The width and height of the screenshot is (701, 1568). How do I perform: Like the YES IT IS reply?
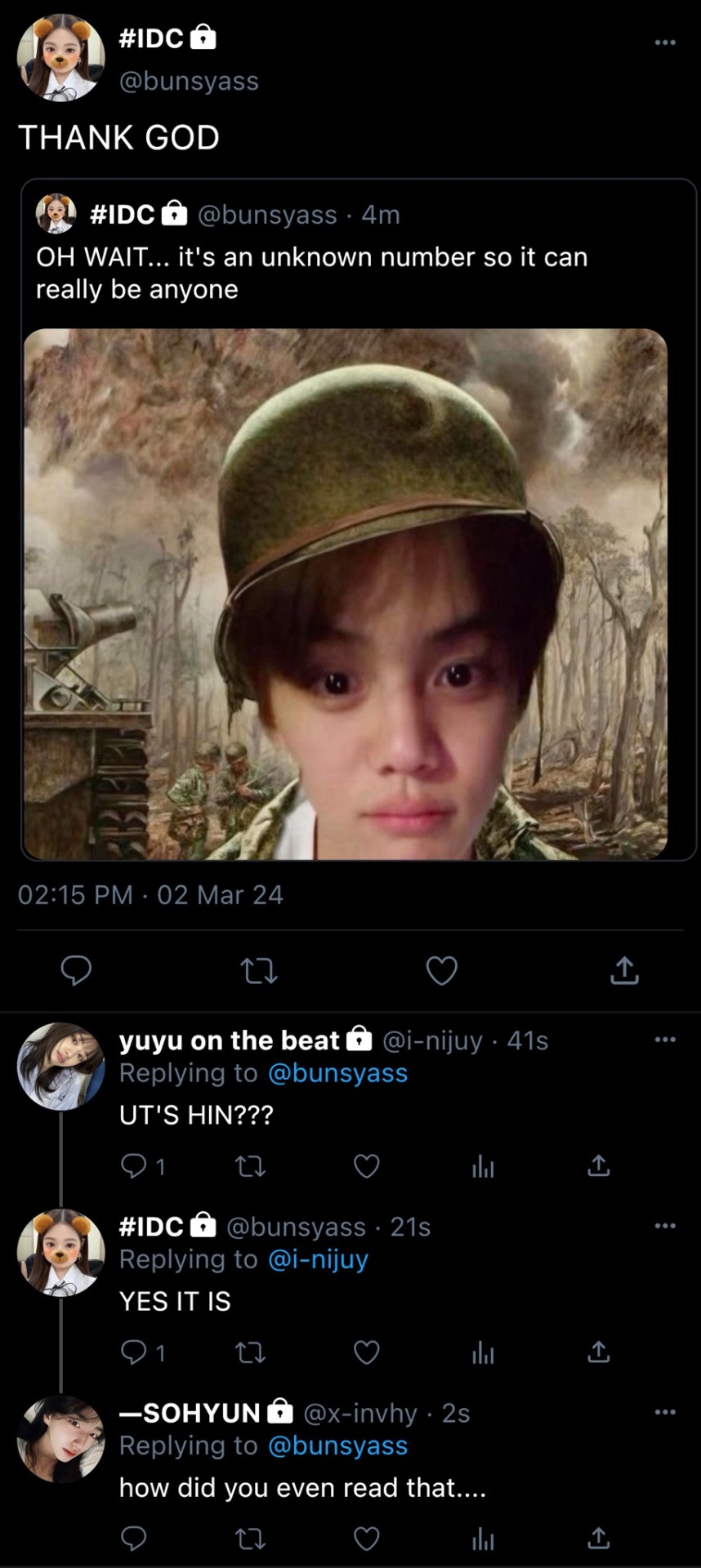point(366,1352)
